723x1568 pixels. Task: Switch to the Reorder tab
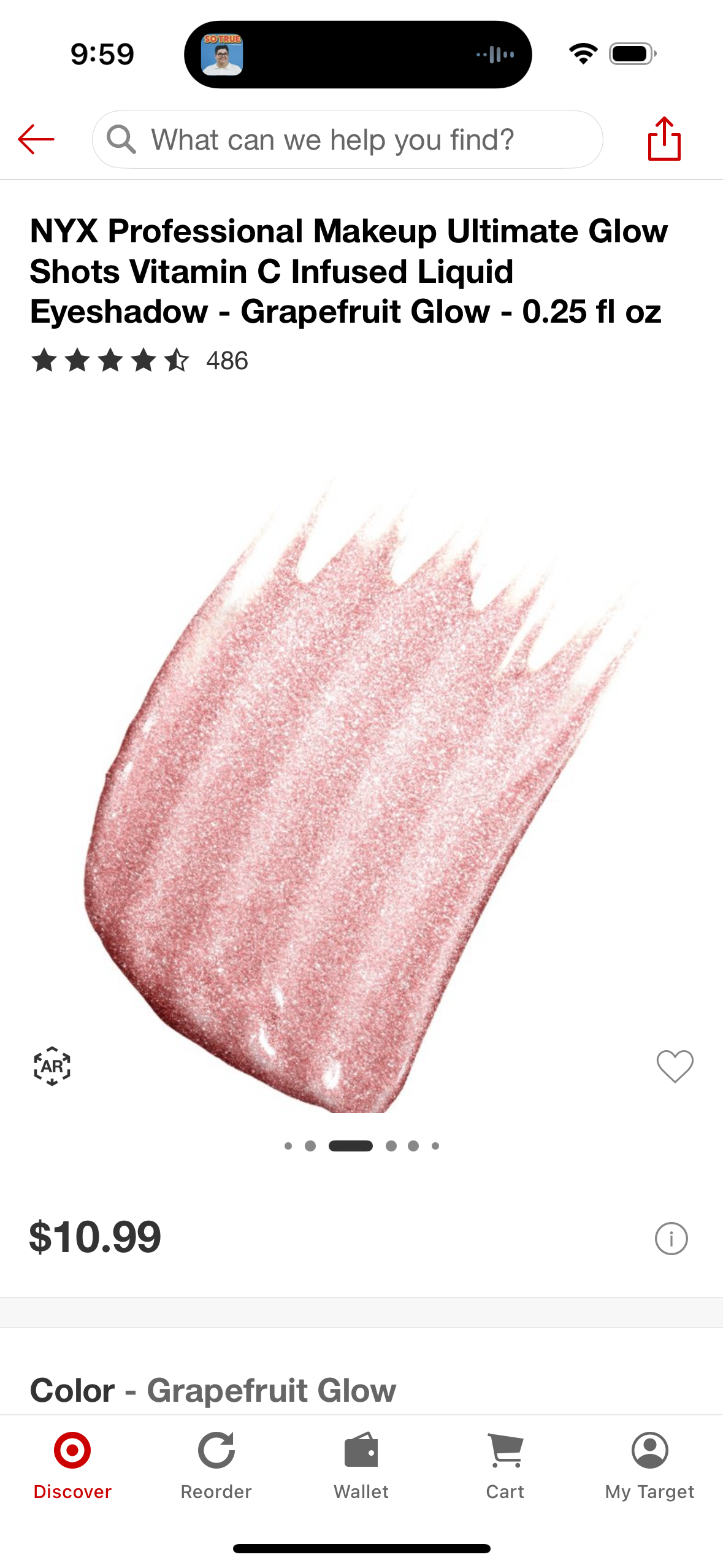(216, 1465)
